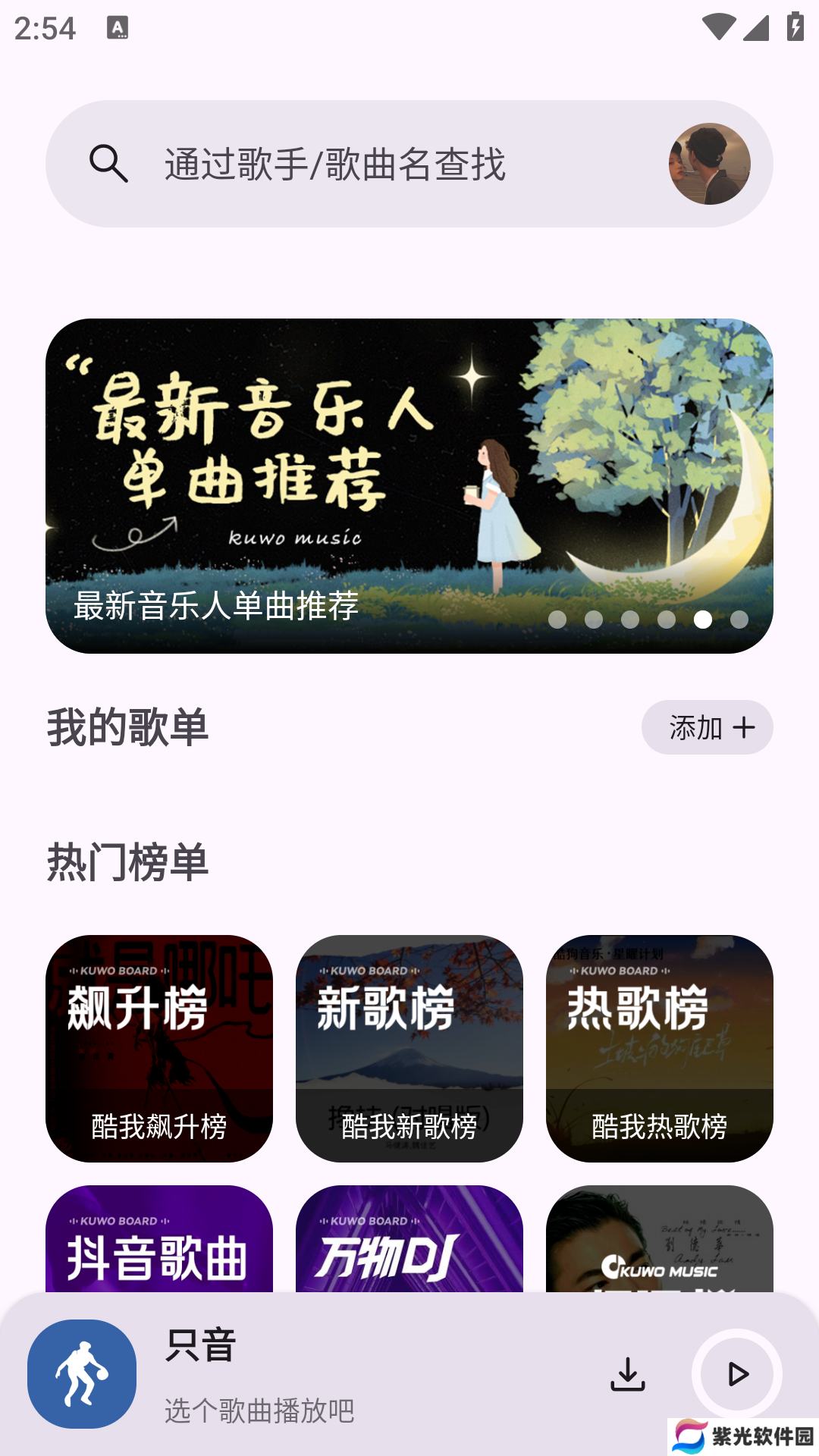This screenshot has width=819, height=1456.
Task: Jump to the last banner page dot
Action: click(739, 620)
